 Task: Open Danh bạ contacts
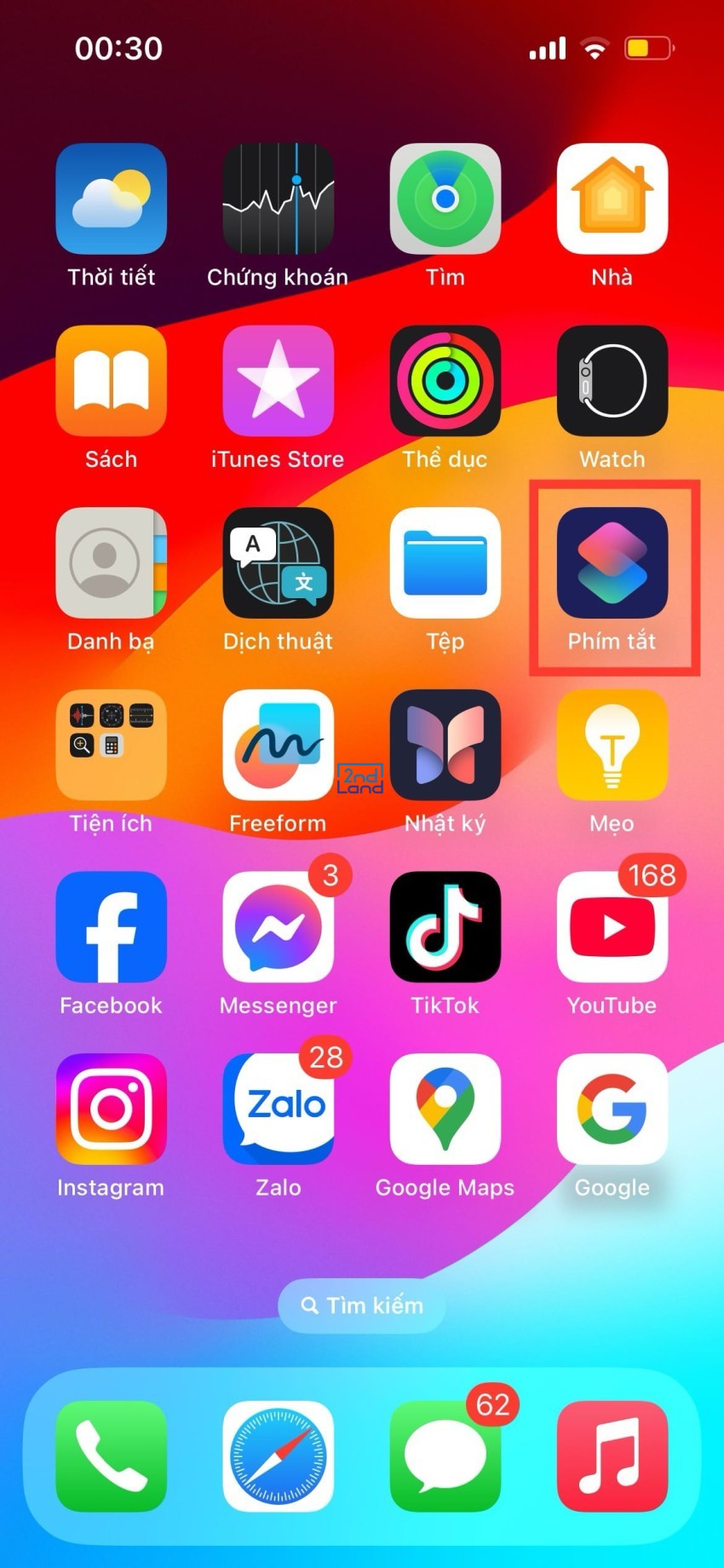(x=111, y=562)
